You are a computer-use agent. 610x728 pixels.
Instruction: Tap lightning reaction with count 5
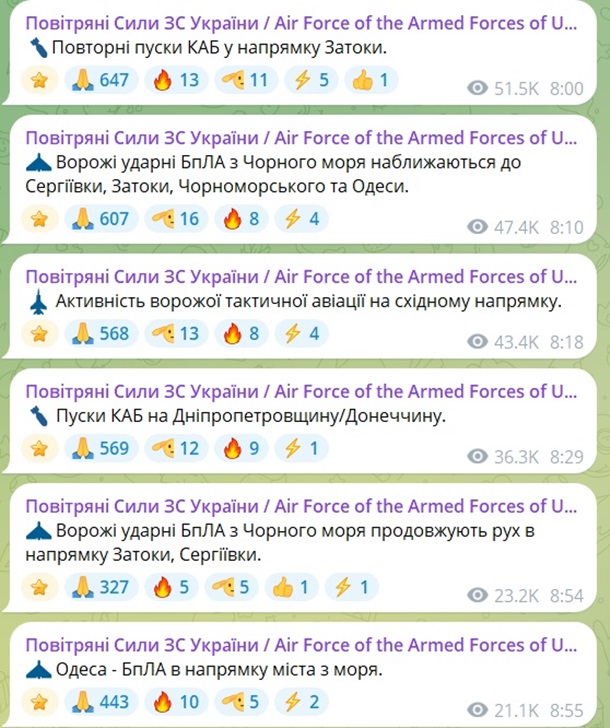pos(311,79)
